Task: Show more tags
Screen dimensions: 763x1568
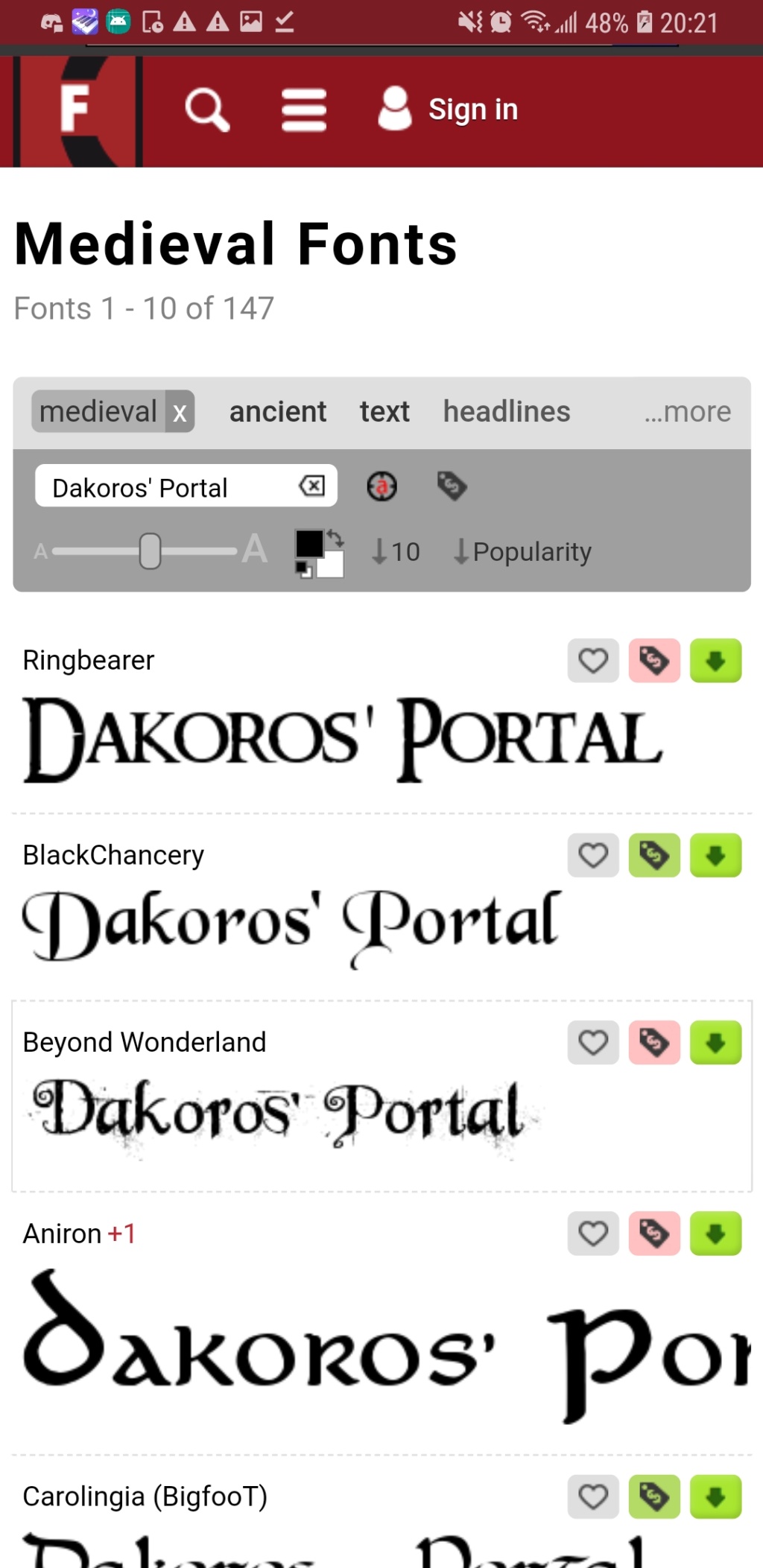Action: (688, 411)
